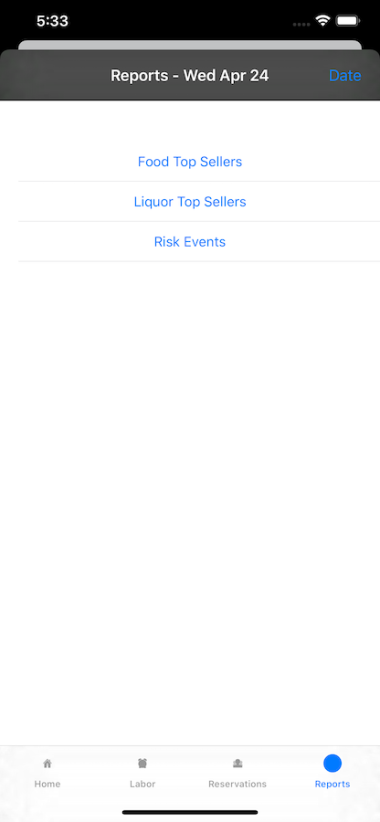This screenshot has height=822, width=380.
Task: Open the Liquor Top Sellers report
Action: 190,202
